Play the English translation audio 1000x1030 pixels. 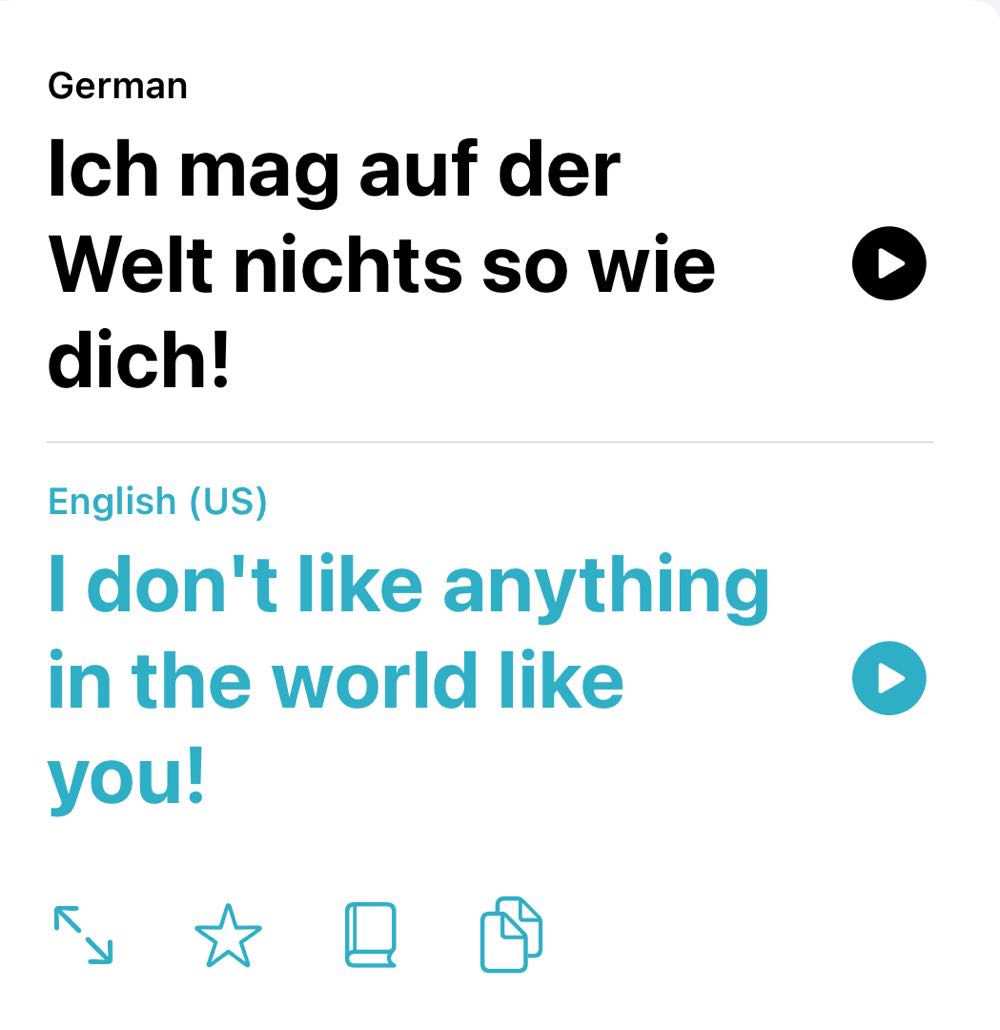[889, 679]
